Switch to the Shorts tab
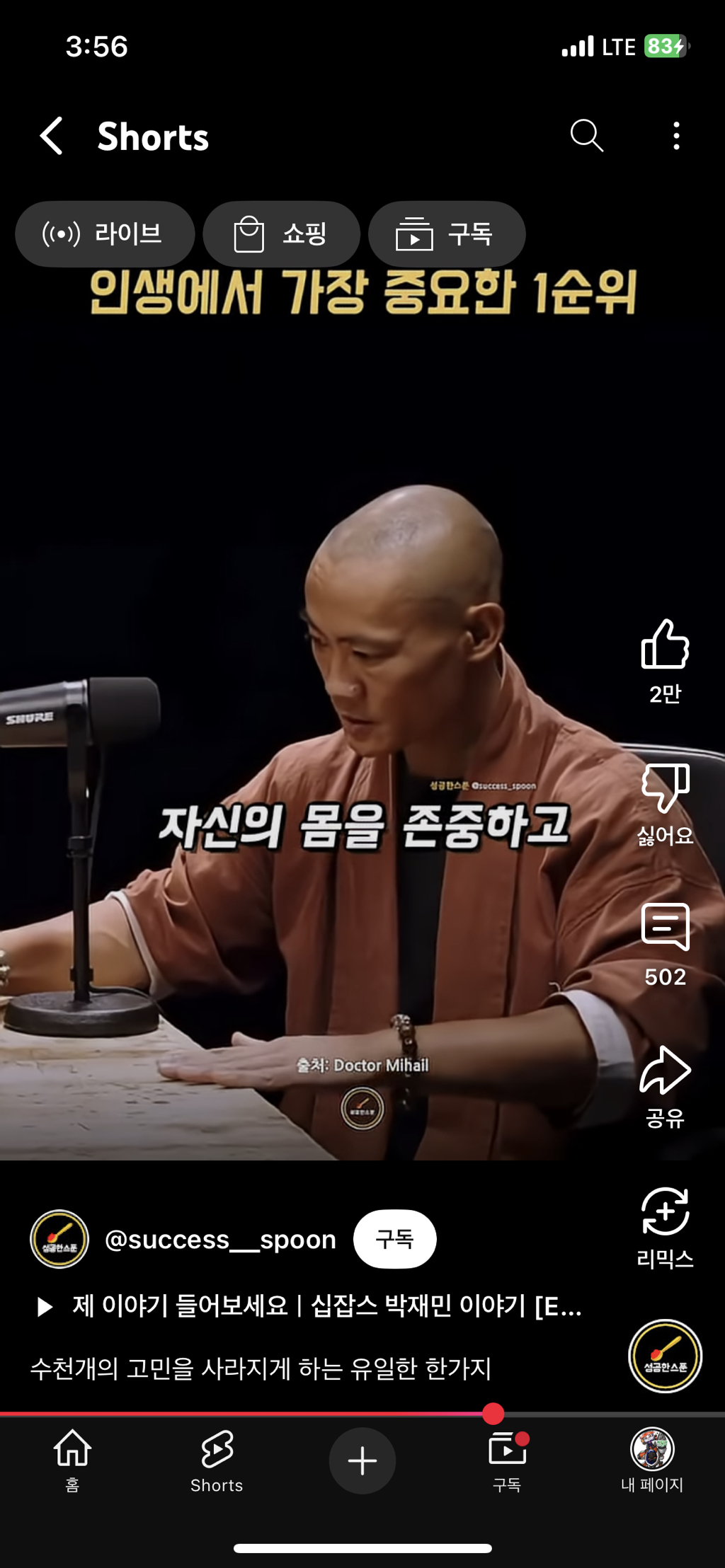 coord(217,1459)
